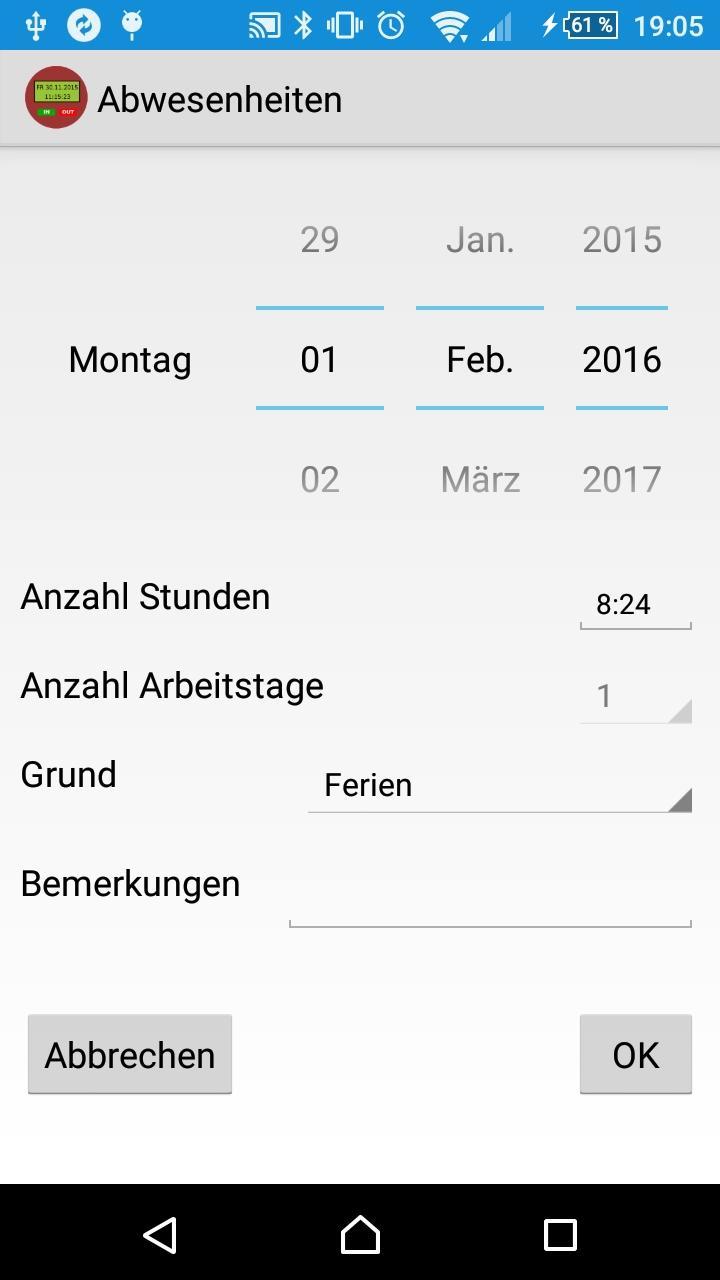720x1280 pixels.
Task: Edit the Anzahl Stunden field showing 8:24
Action: click(x=636, y=604)
